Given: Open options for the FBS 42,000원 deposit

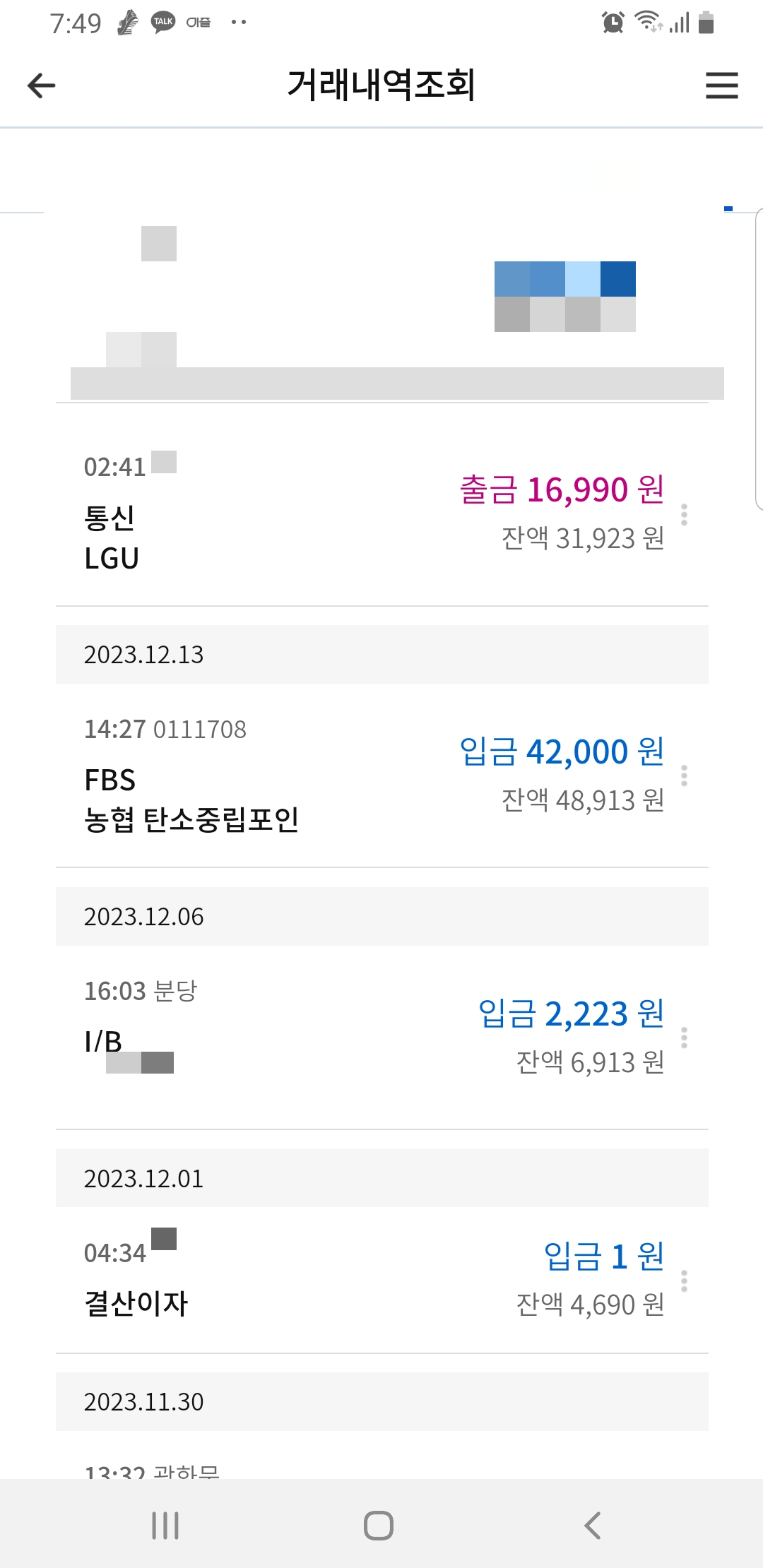Looking at the screenshot, I should pyautogui.click(x=683, y=776).
